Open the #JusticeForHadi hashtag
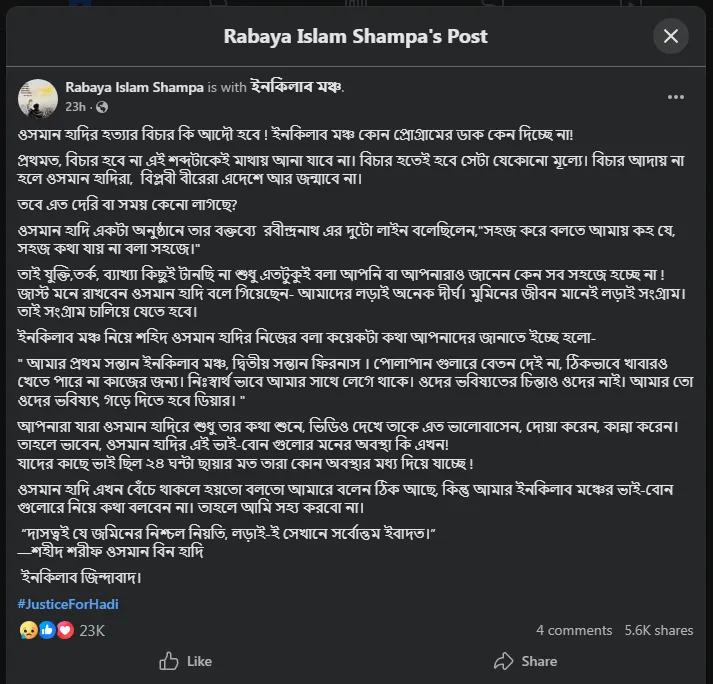Screen dimensions: 713x684 [x=68, y=604]
